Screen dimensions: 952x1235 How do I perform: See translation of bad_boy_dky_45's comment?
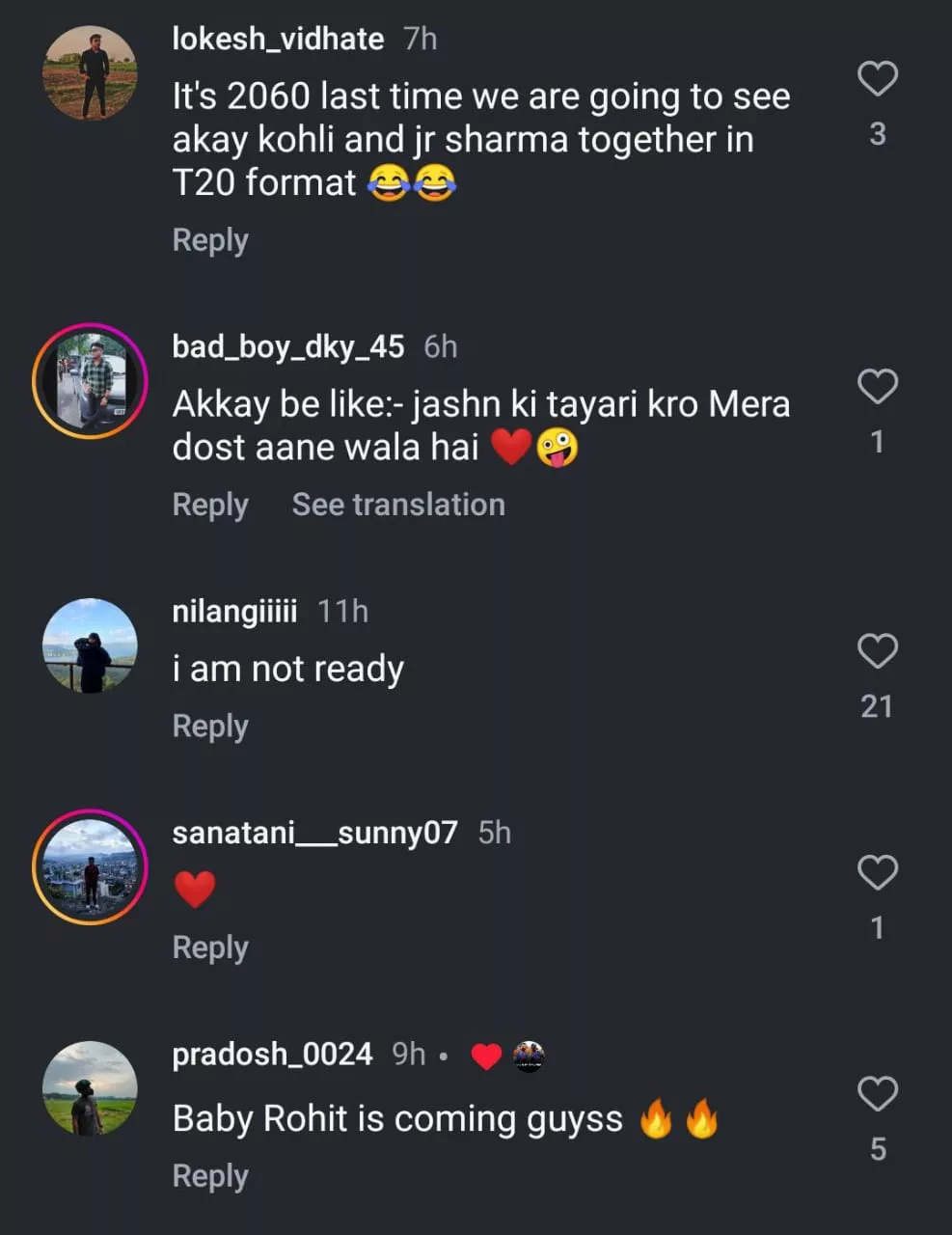(x=398, y=505)
